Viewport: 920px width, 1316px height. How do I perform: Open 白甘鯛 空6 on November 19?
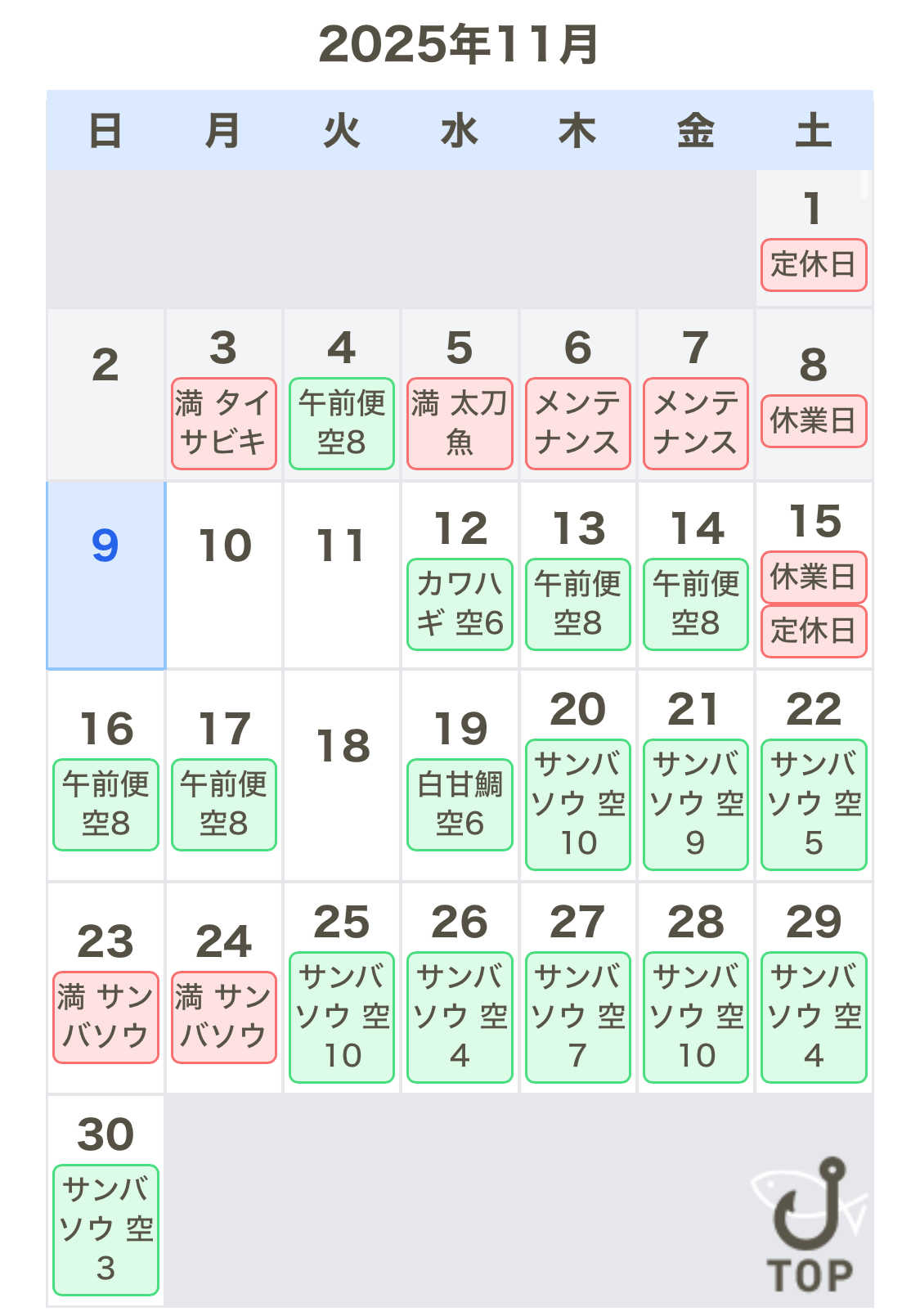coord(460,805)
